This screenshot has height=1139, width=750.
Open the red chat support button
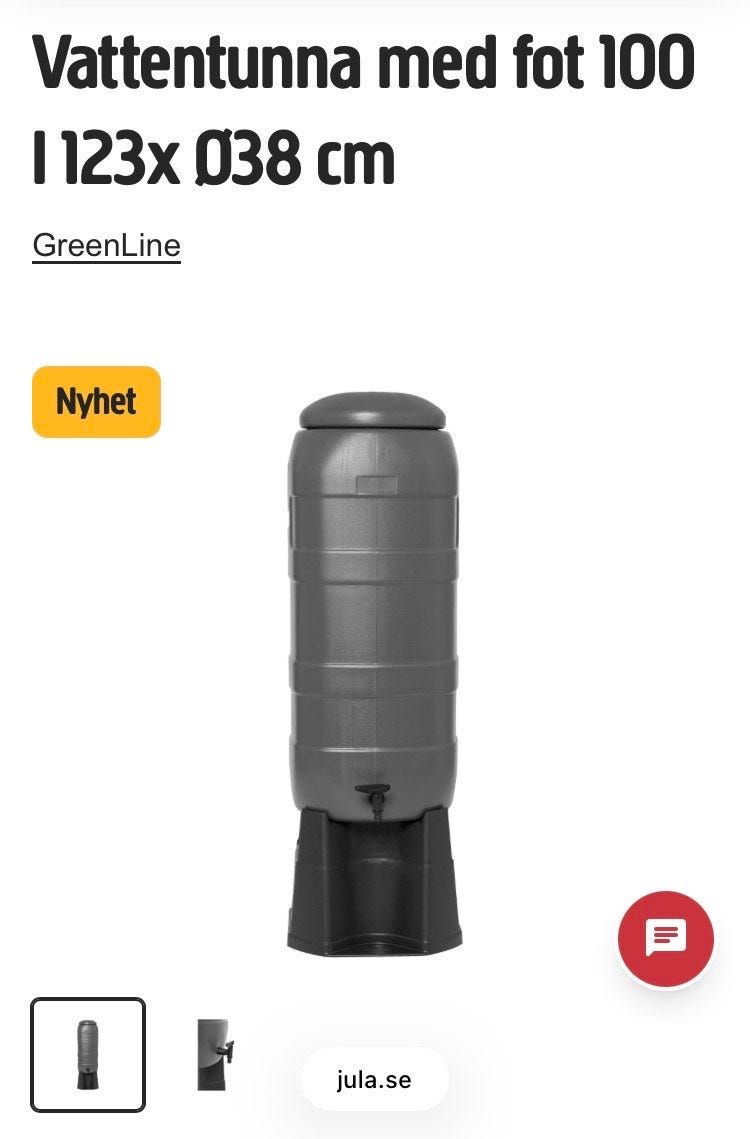click(x=665, y=939)
